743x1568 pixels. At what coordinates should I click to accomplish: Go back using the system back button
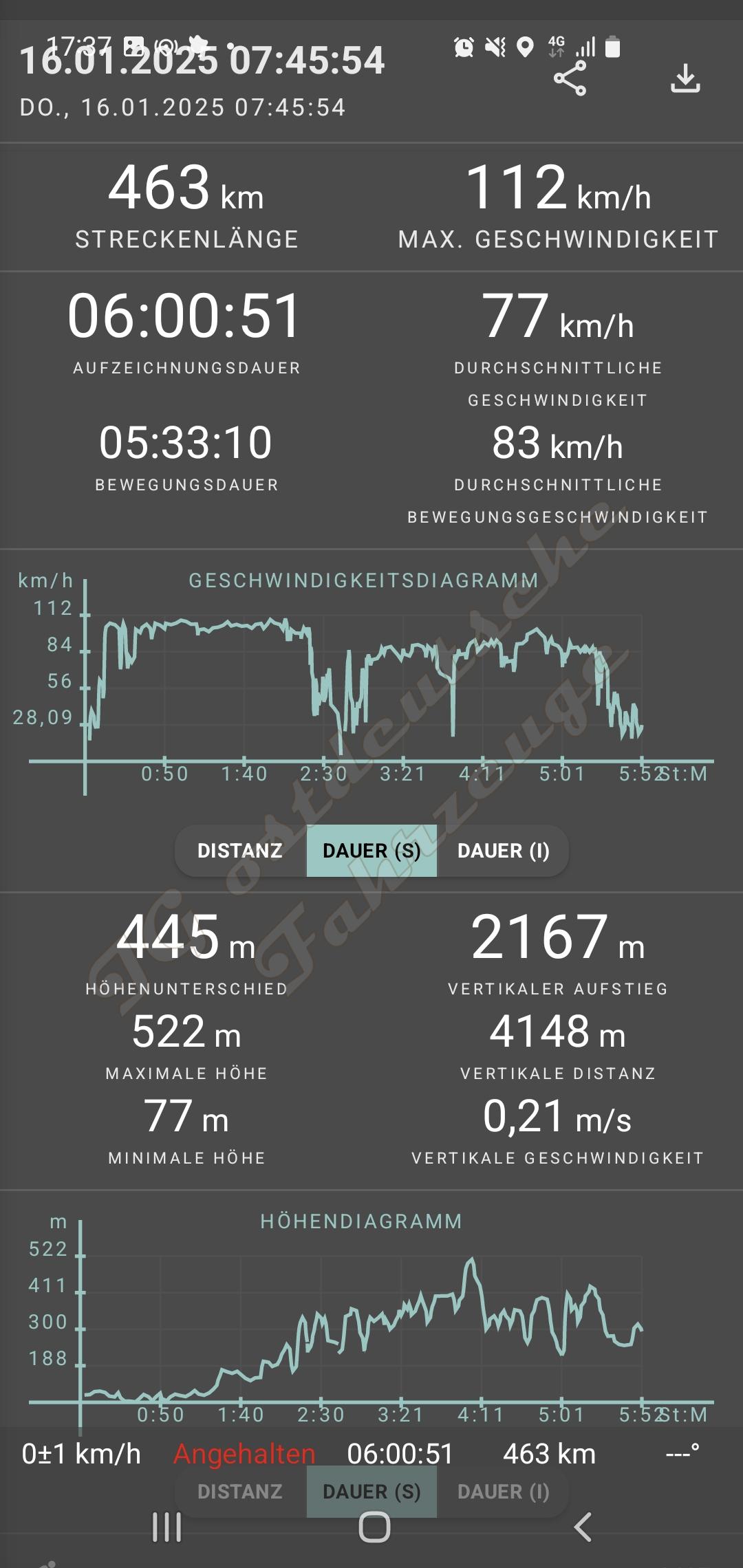(582, 1527)
